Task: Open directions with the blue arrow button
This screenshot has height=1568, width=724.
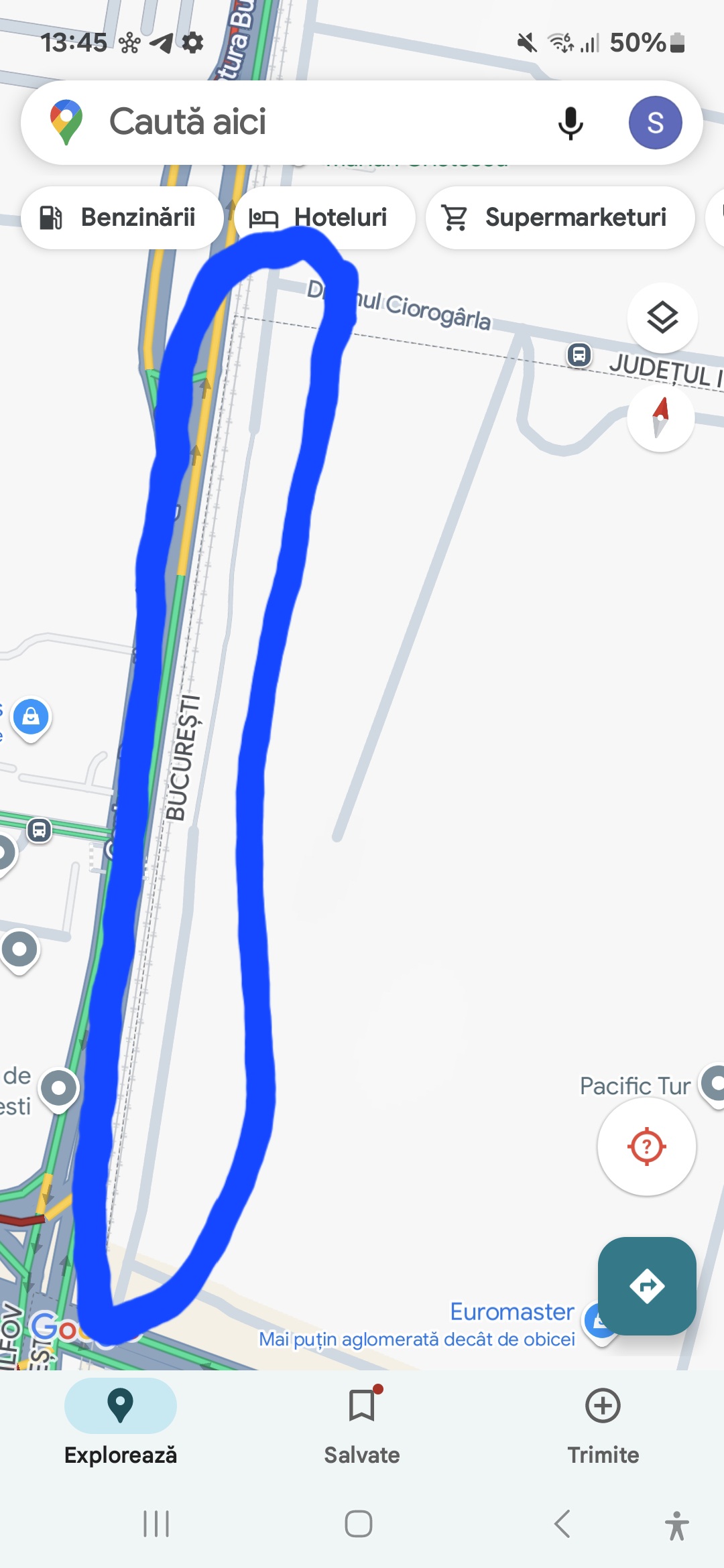Action: coord(646,1285)
